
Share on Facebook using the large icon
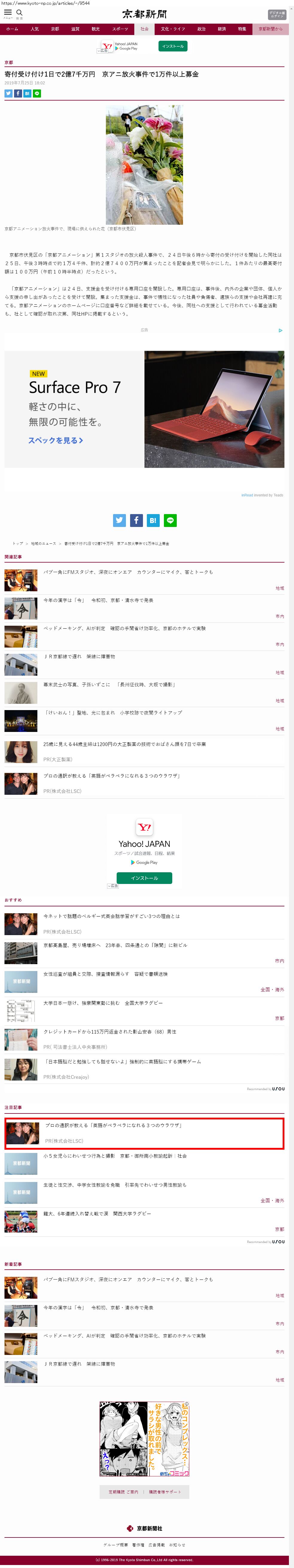tap(136, 520)
